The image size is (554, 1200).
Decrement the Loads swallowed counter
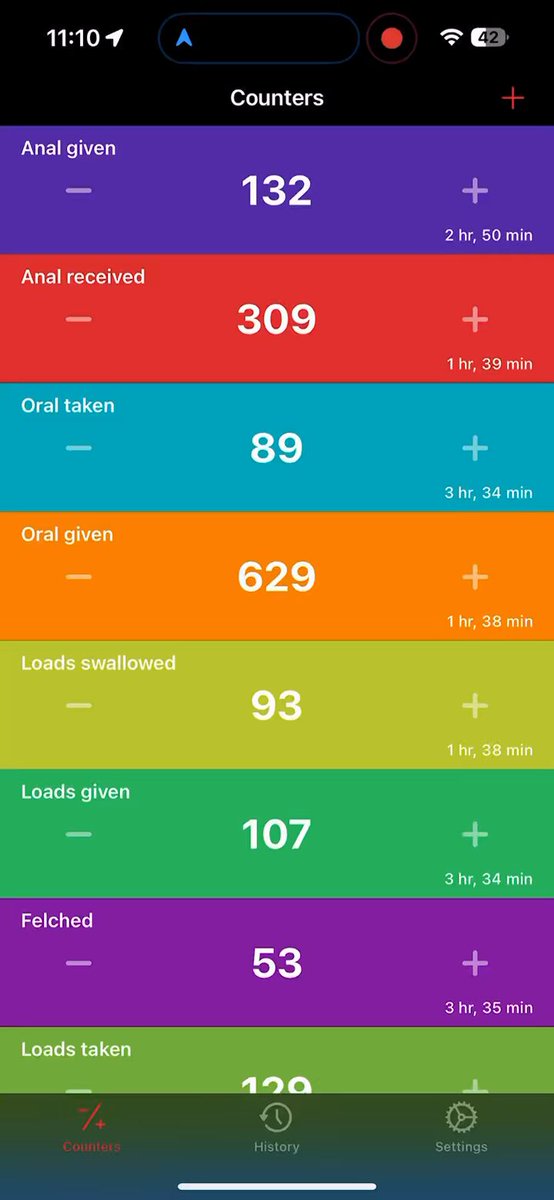pos(78,706)
